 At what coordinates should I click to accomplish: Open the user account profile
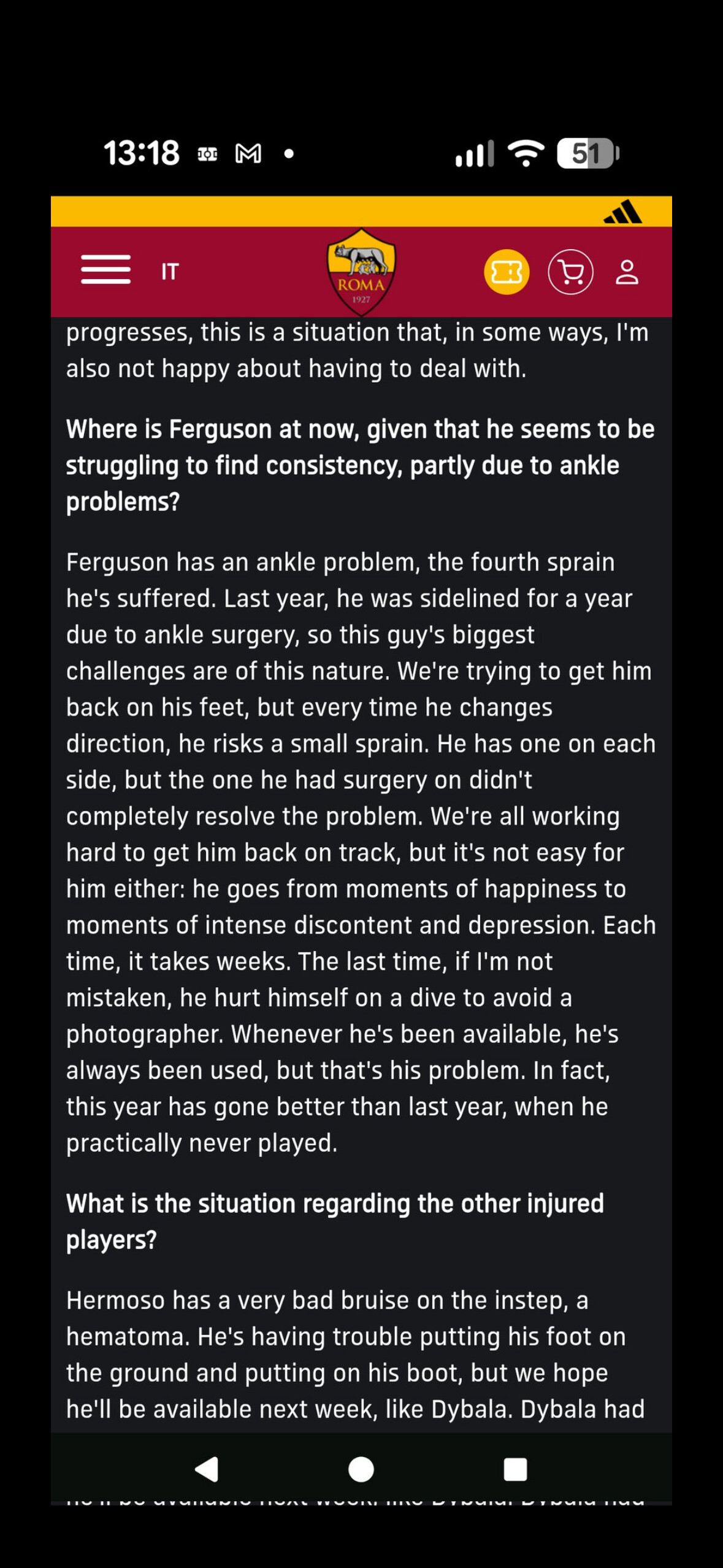627,272
